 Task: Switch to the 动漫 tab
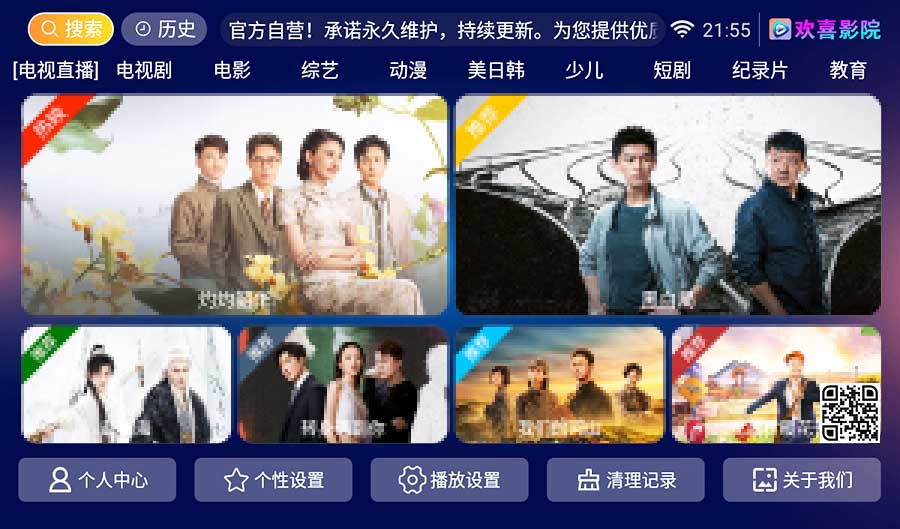(408, 71)
